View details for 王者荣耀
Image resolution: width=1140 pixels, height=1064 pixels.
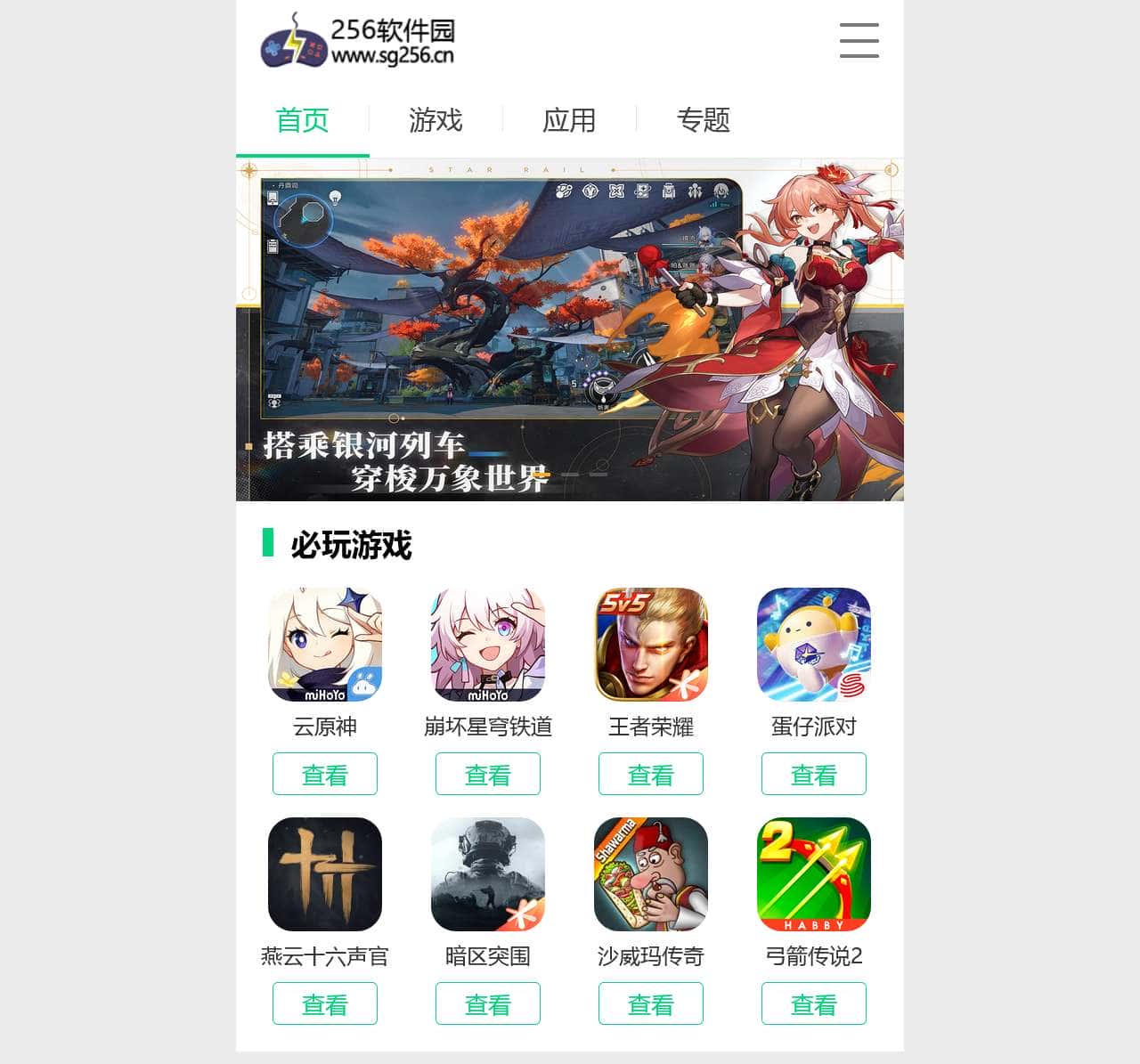coord(651,774)
